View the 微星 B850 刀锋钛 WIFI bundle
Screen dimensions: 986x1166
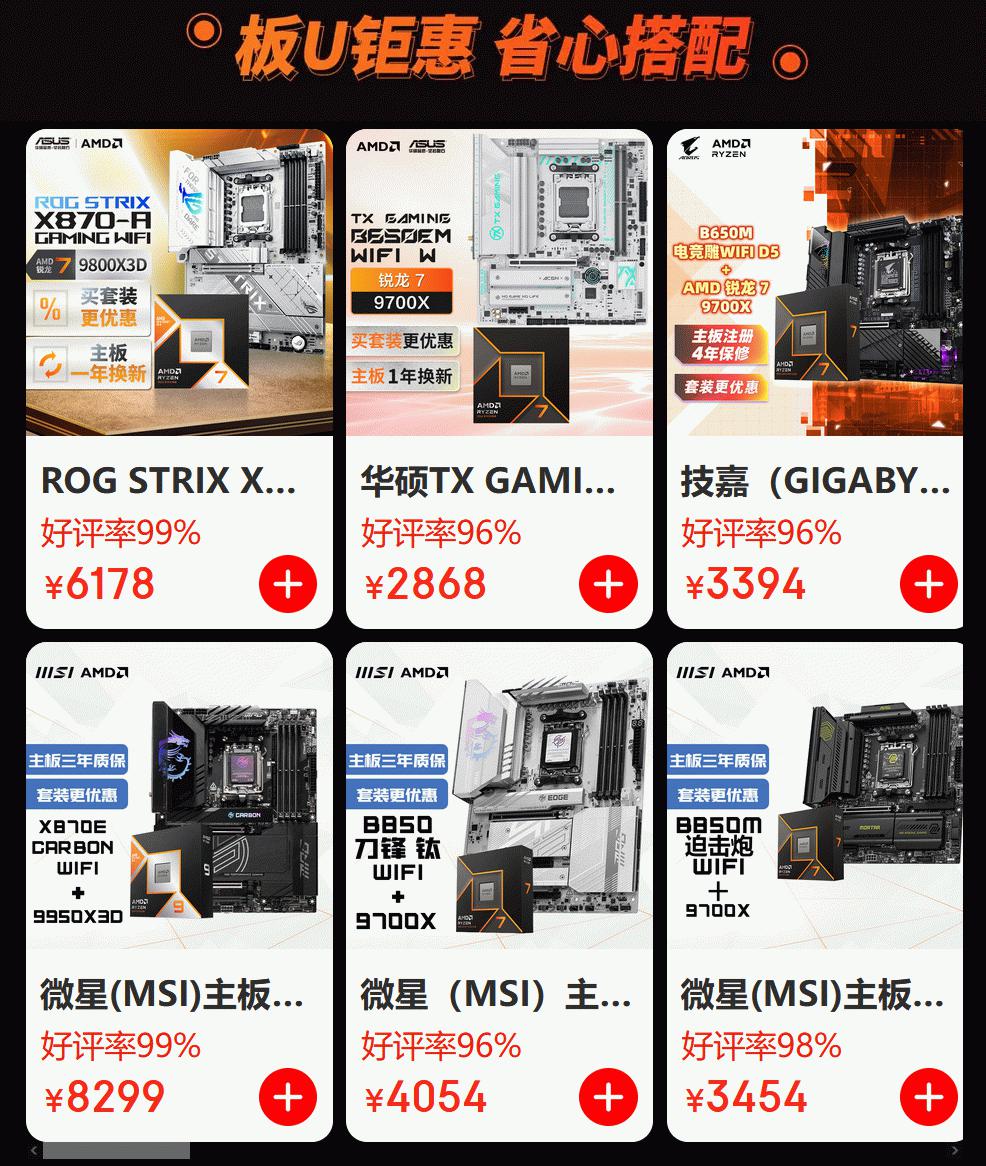click(x=499, y=796)
